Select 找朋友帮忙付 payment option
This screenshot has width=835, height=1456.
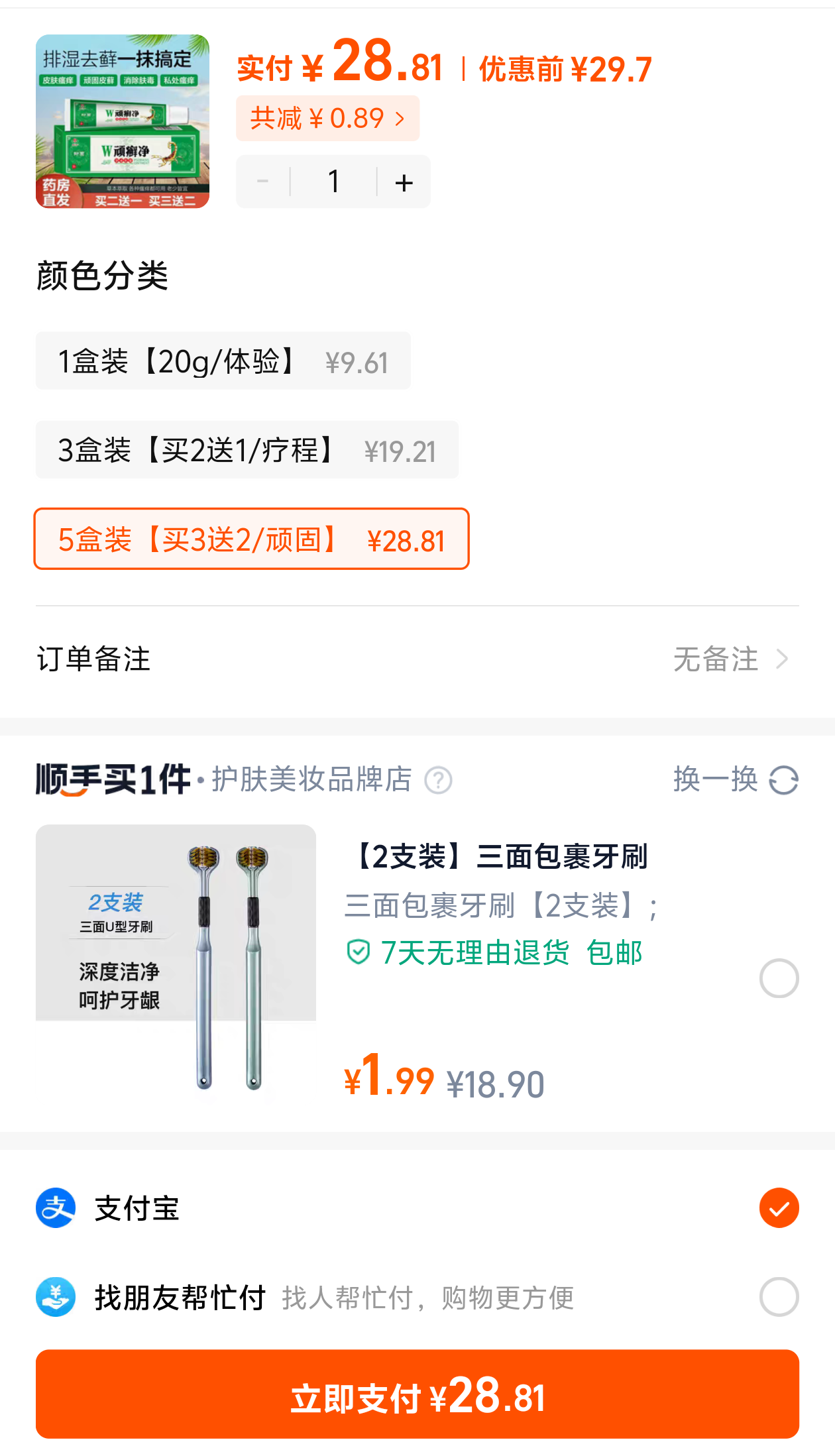coord(779,1297)
